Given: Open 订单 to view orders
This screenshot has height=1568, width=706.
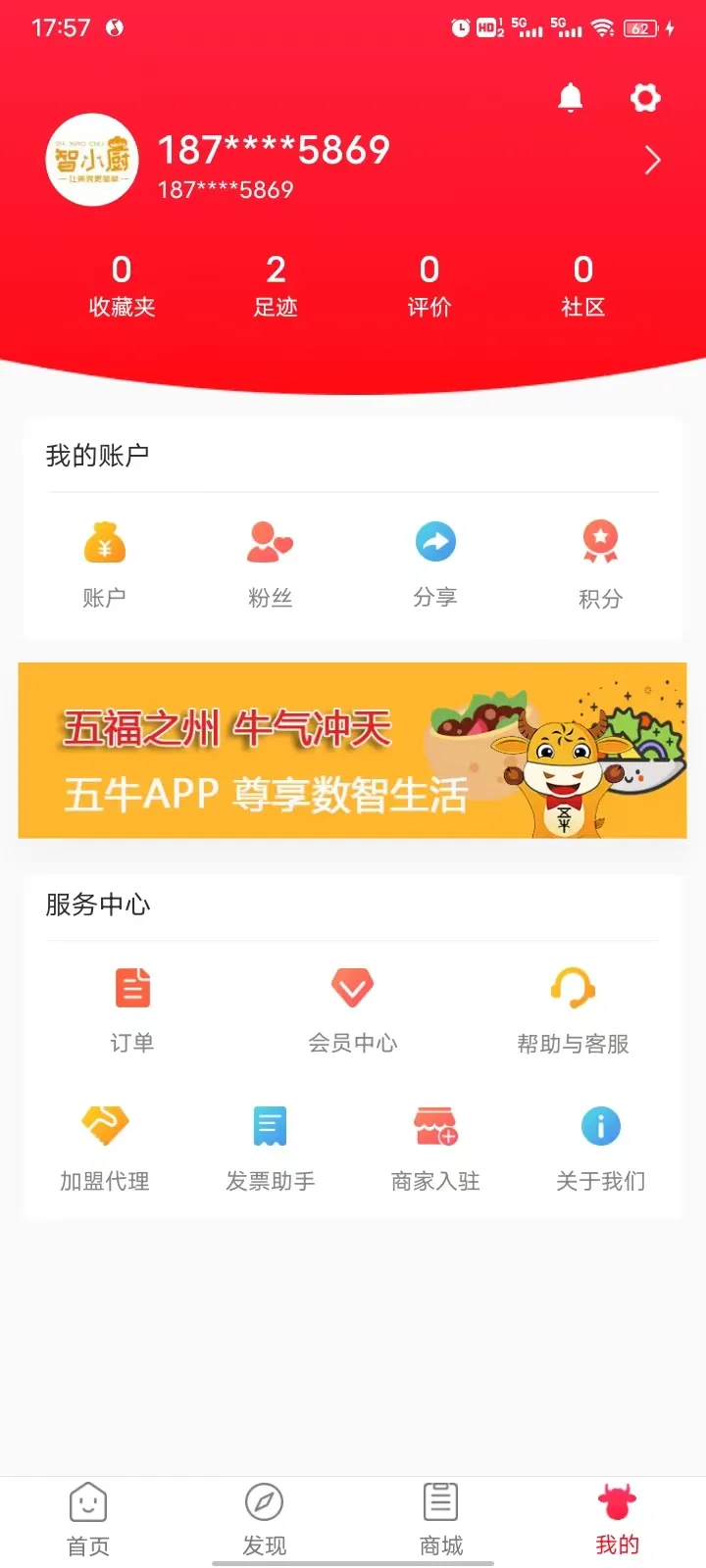Looking at the screenshot, I should click(131, 1009).
